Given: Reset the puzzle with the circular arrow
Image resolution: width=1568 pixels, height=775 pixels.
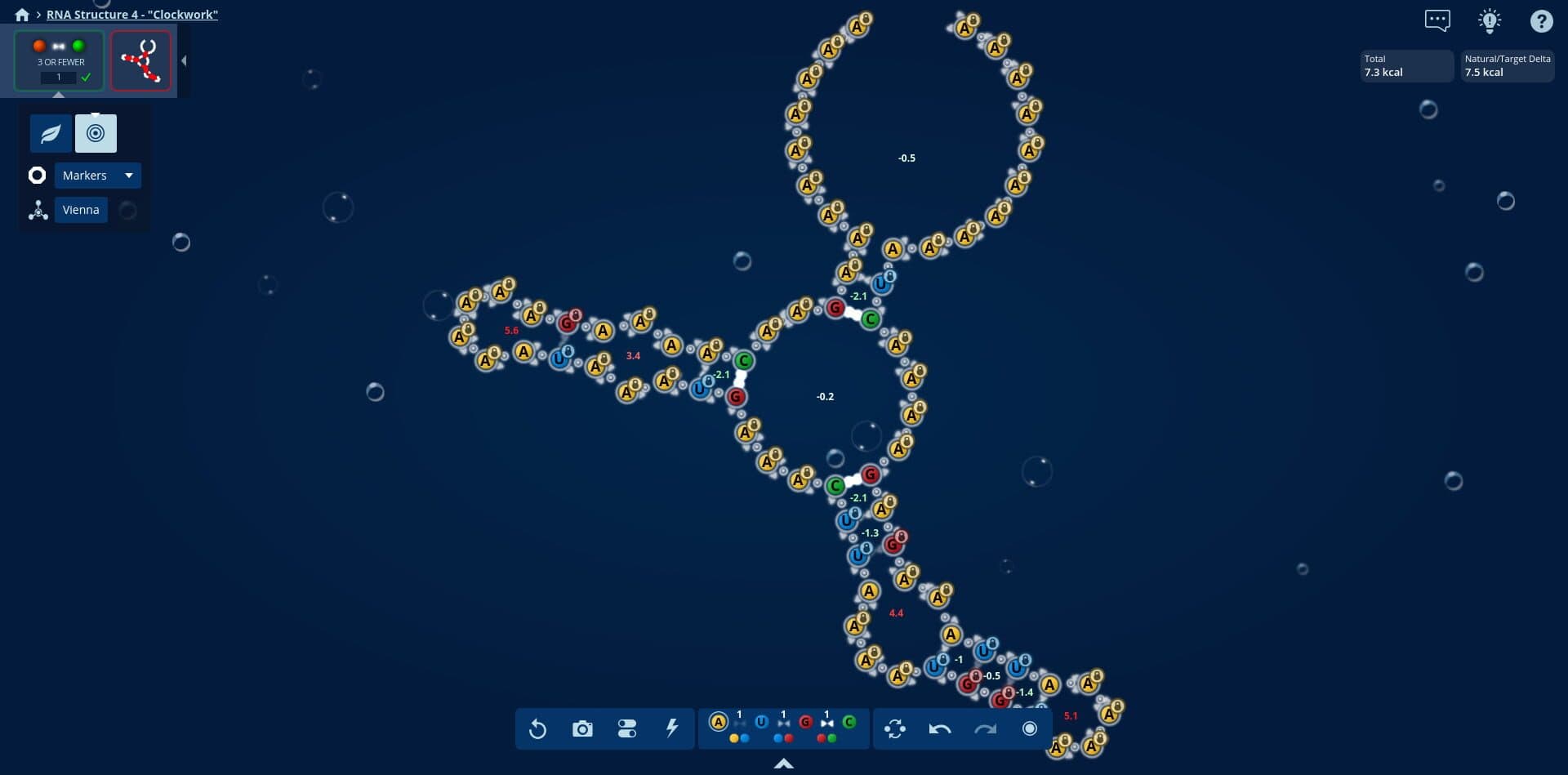Looking at the screenshot, I should [537, 728].
